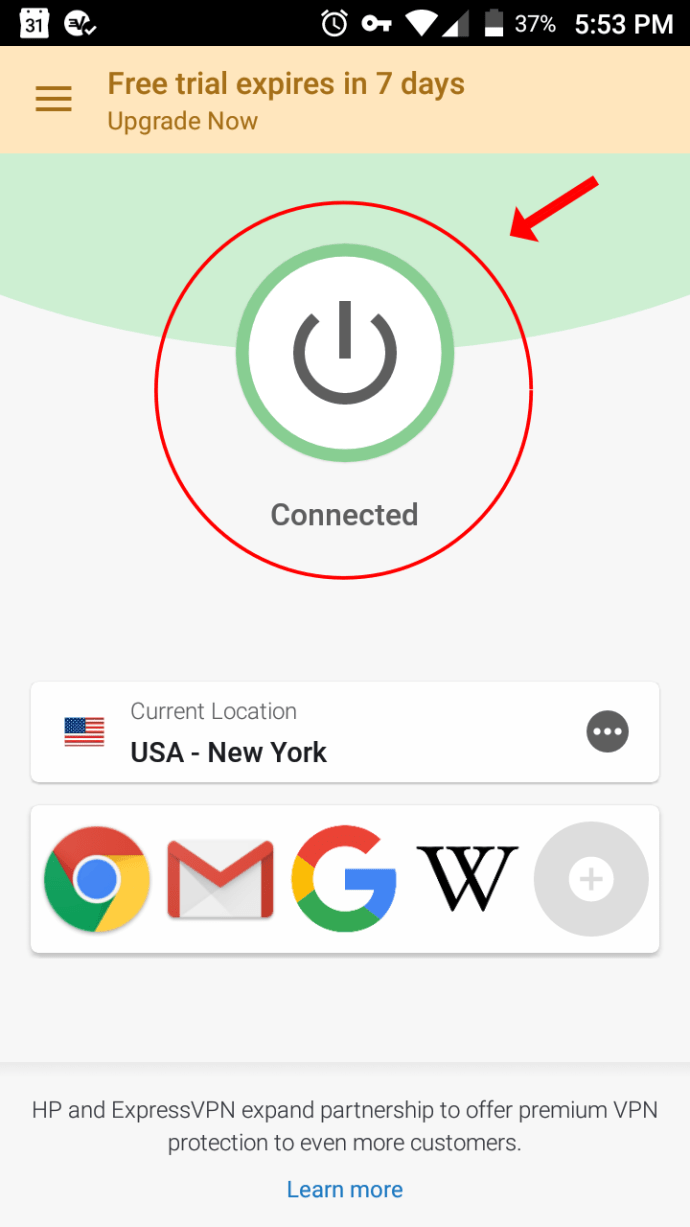Viewport: 690px width, 1227px height.
Task: Tap Upgrade Now in trial banner
Action: tap(182, 122)
